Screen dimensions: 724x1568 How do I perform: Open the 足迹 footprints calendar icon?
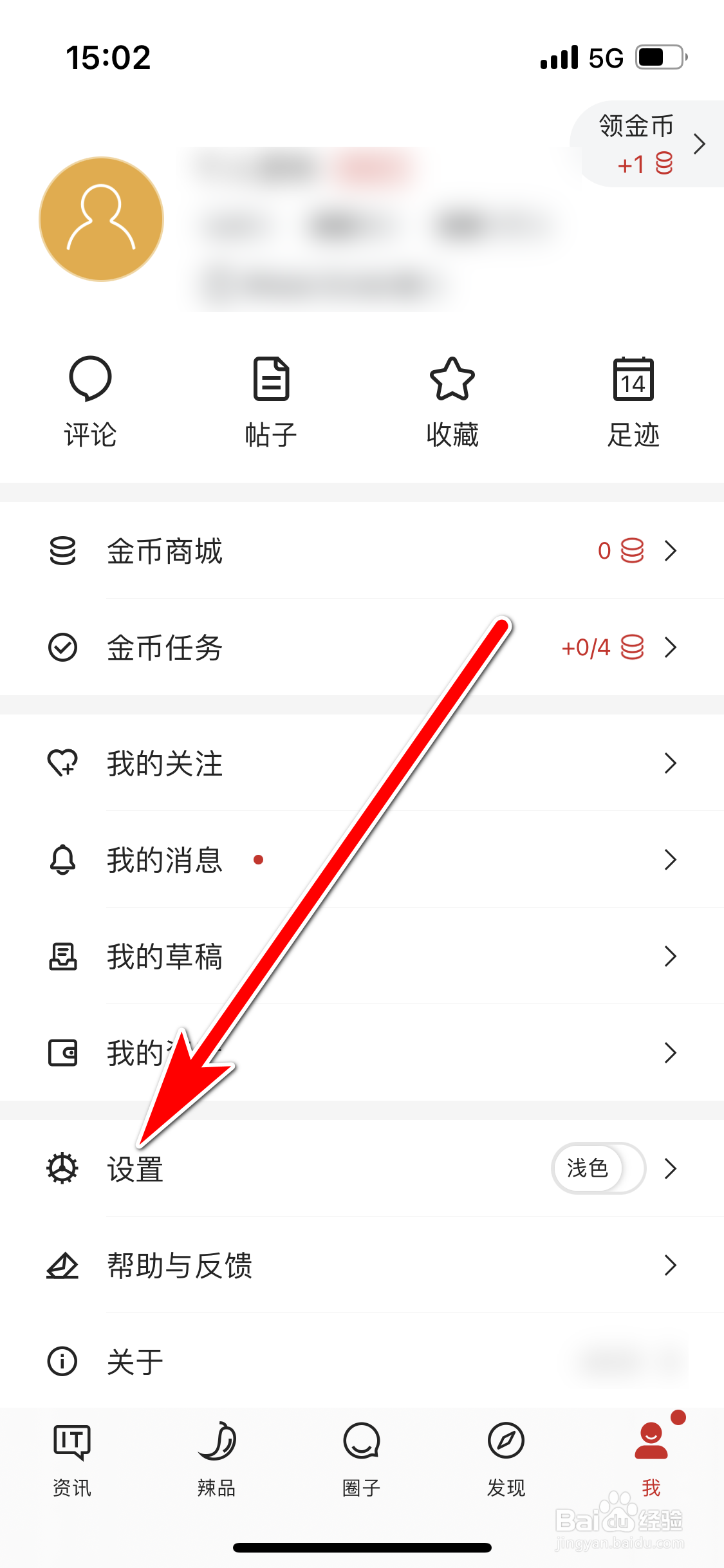click(634, 380)
